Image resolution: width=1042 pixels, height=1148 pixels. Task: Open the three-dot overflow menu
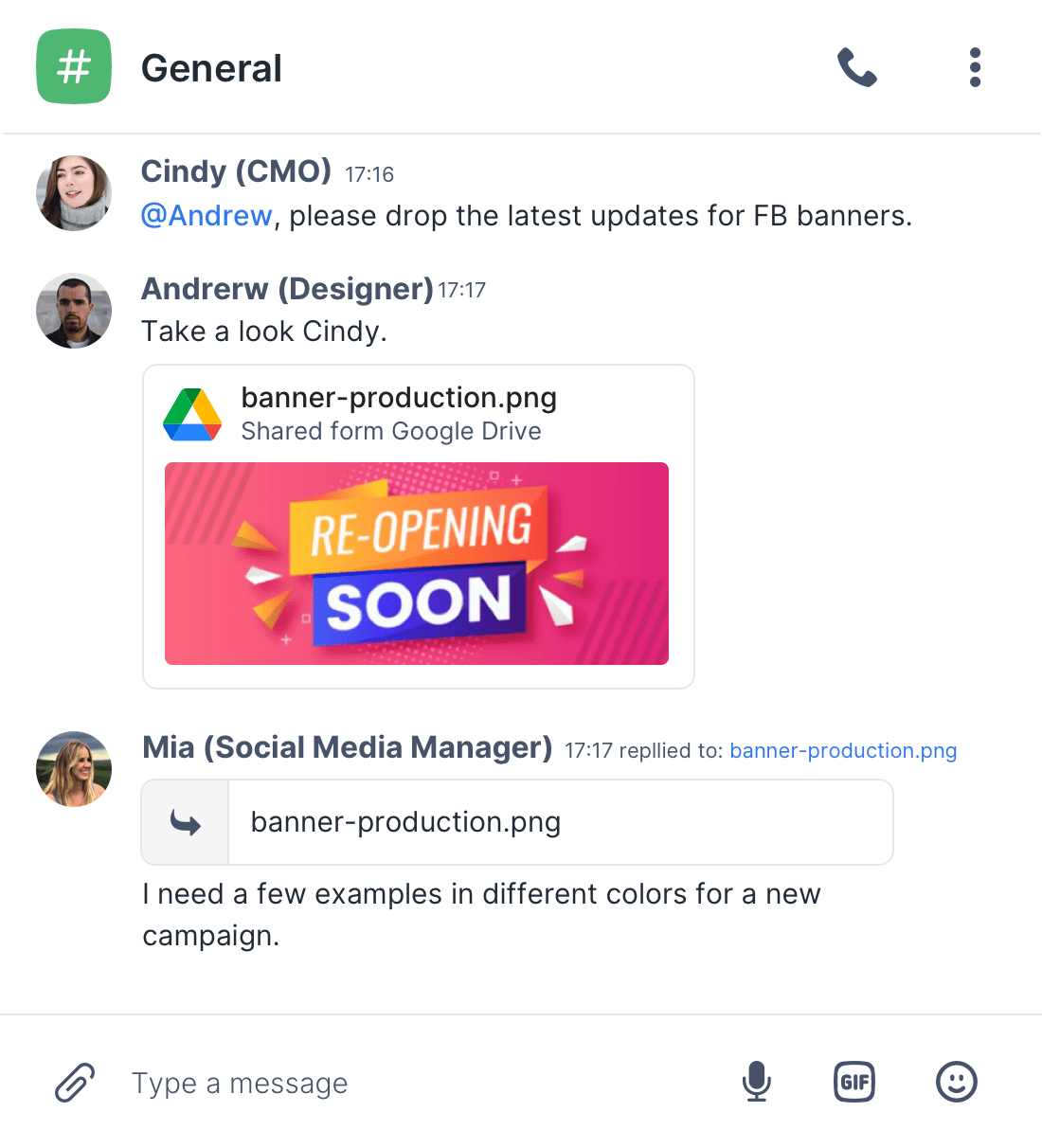coord(975,68)
